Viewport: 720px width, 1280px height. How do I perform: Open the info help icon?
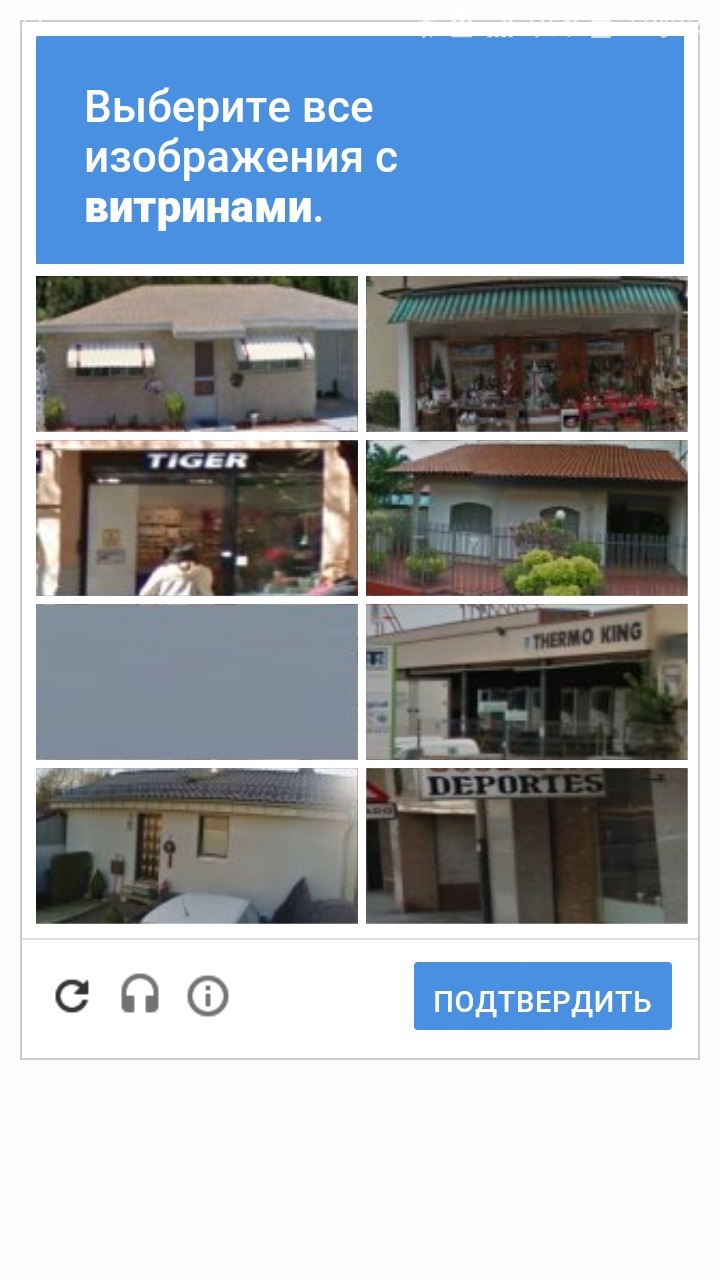pos(208,996)
